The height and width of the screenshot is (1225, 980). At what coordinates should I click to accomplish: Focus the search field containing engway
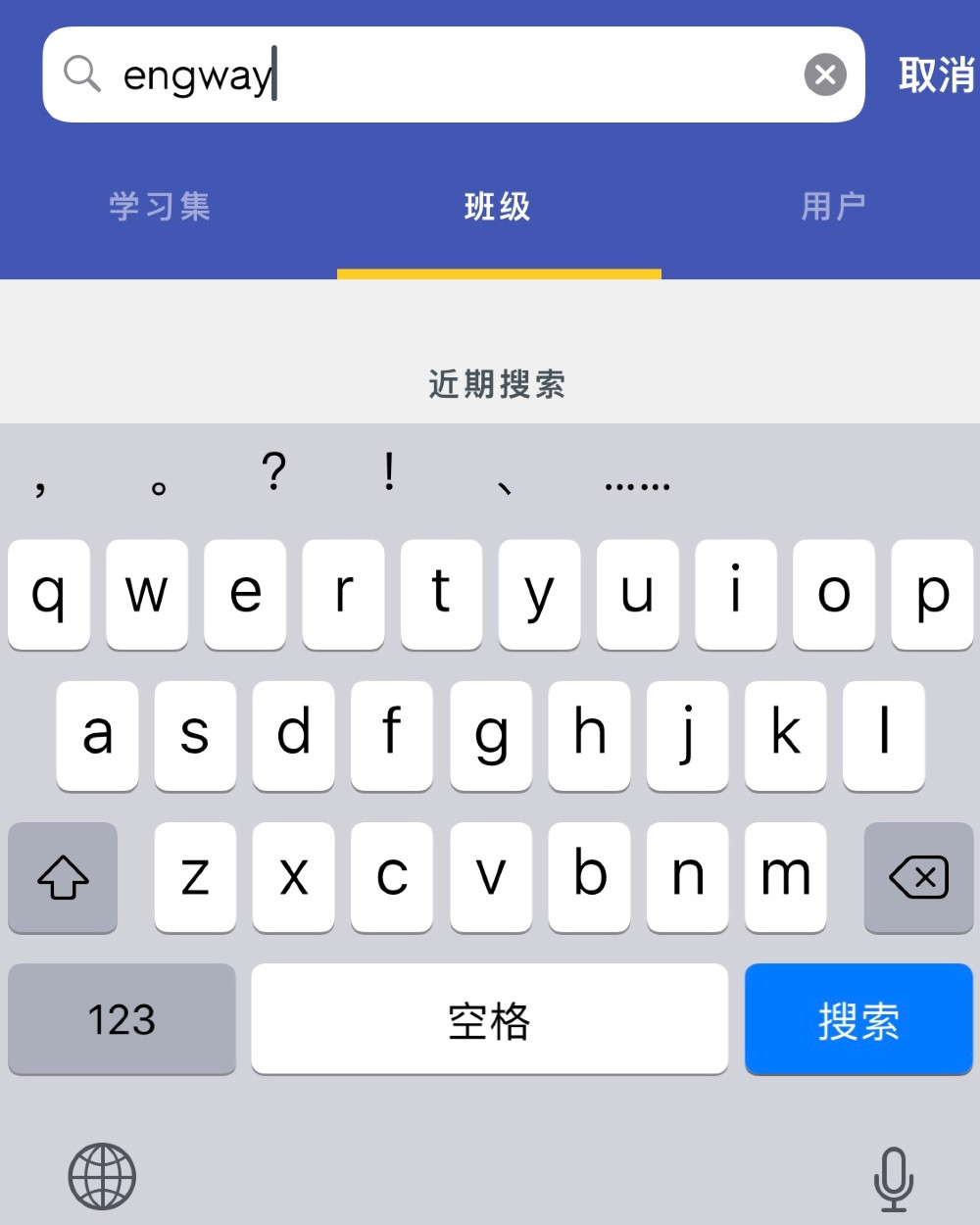tap(441, 74)
